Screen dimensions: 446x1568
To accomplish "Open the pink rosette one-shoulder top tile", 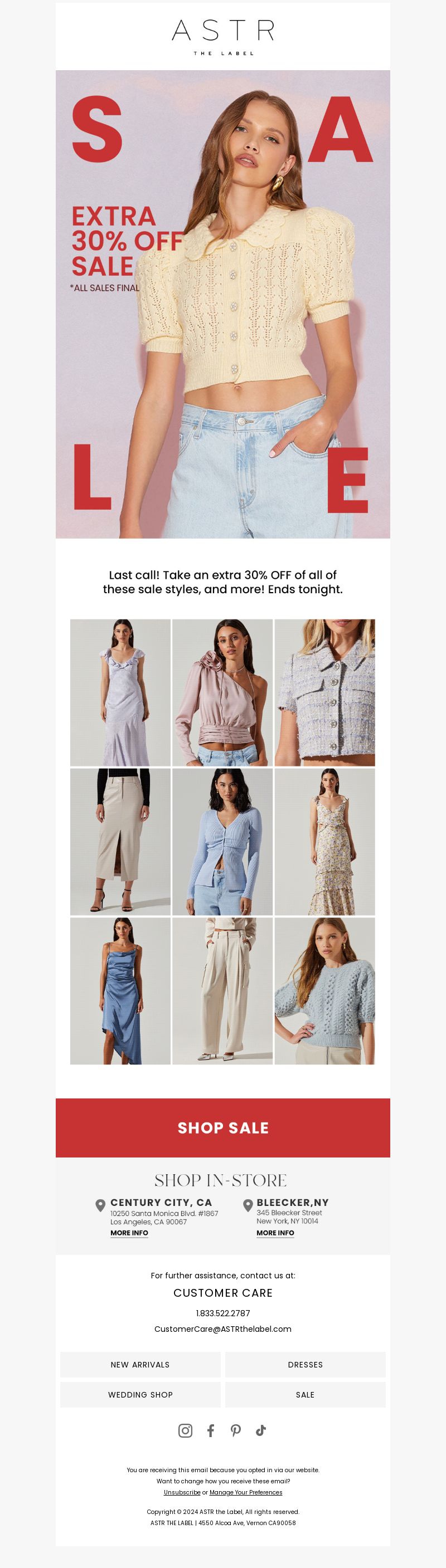I will [222, 692].
